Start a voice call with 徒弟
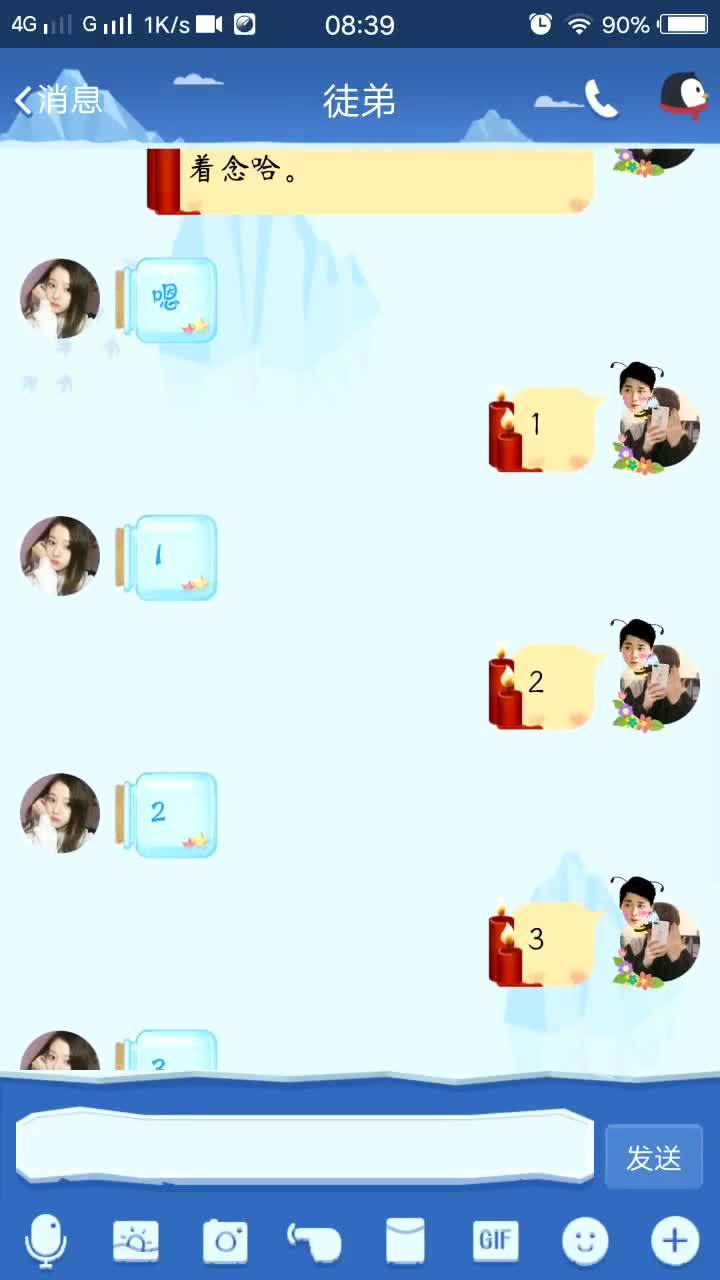Image resolution: width=720 pixels, height=1280 pixels. [x=601, y=99]
